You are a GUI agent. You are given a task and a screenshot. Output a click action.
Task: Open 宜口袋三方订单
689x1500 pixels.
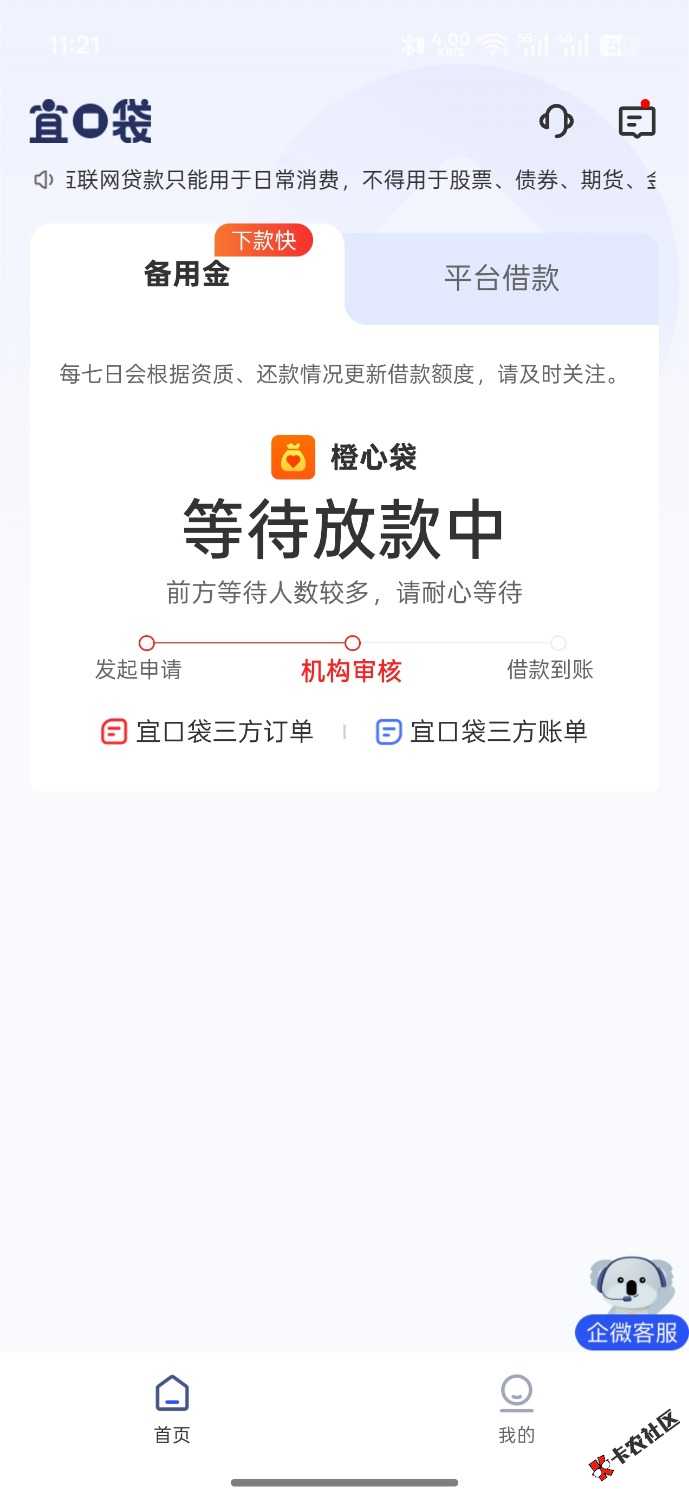[x=208, y=732]
